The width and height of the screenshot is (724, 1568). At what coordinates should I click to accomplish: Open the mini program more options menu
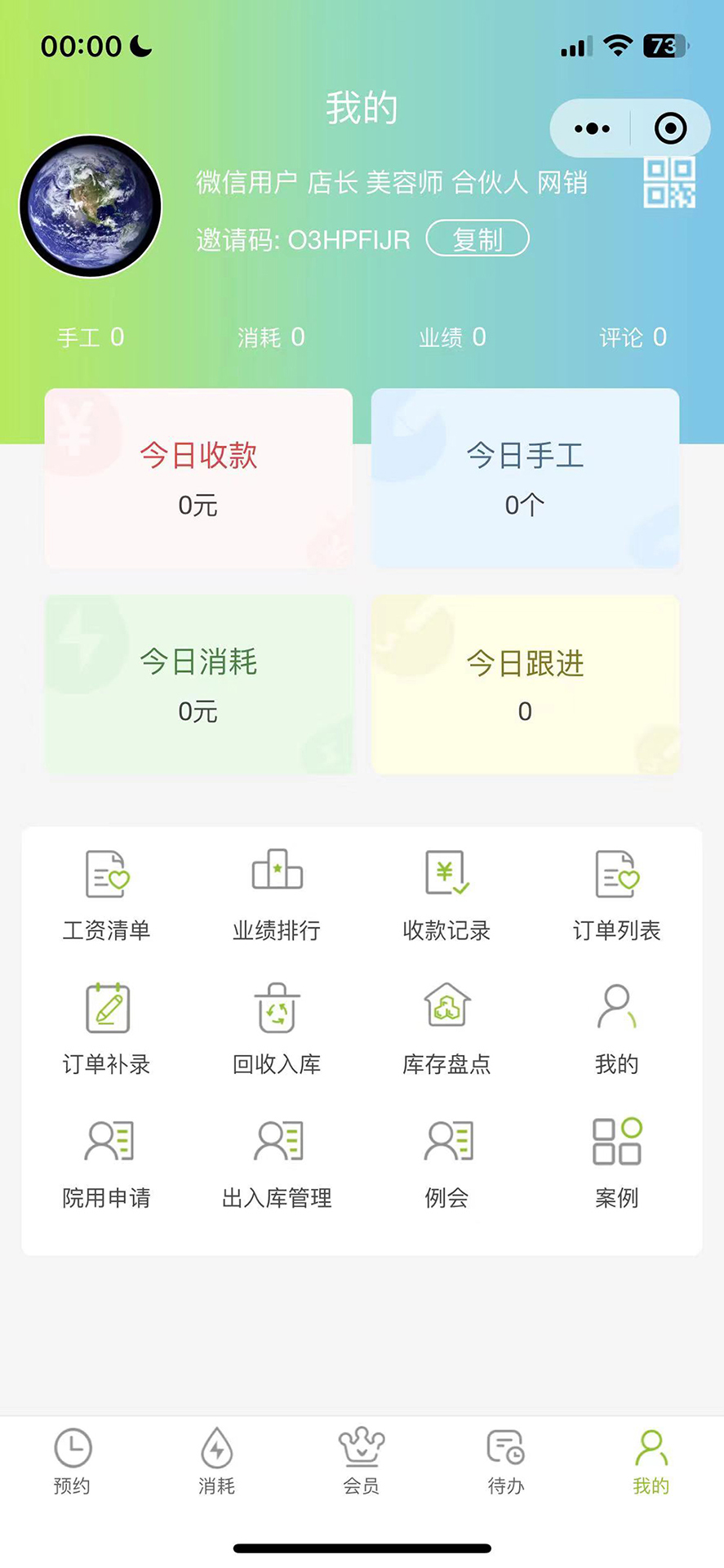(592, 128)
